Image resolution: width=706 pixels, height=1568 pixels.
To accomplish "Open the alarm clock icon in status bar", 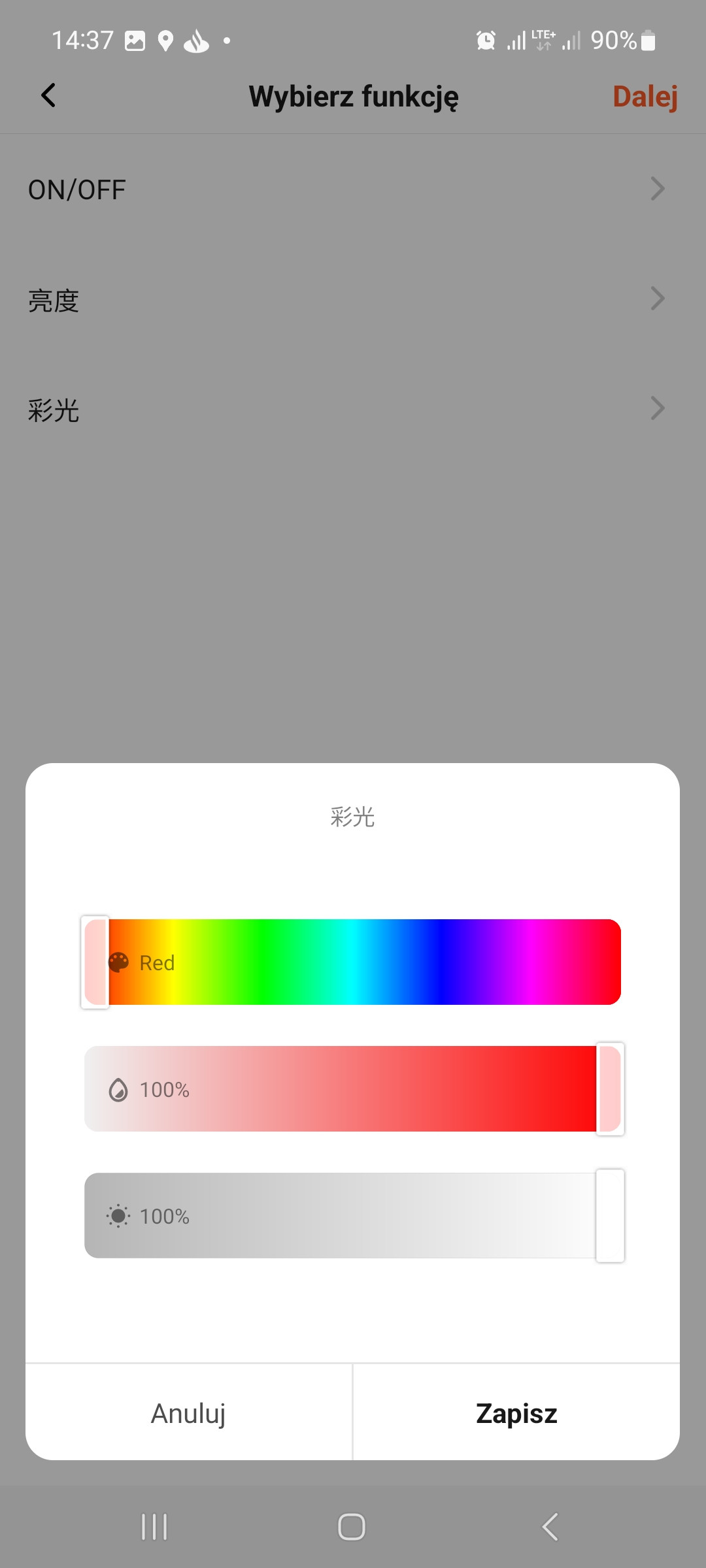I will 485,39.
